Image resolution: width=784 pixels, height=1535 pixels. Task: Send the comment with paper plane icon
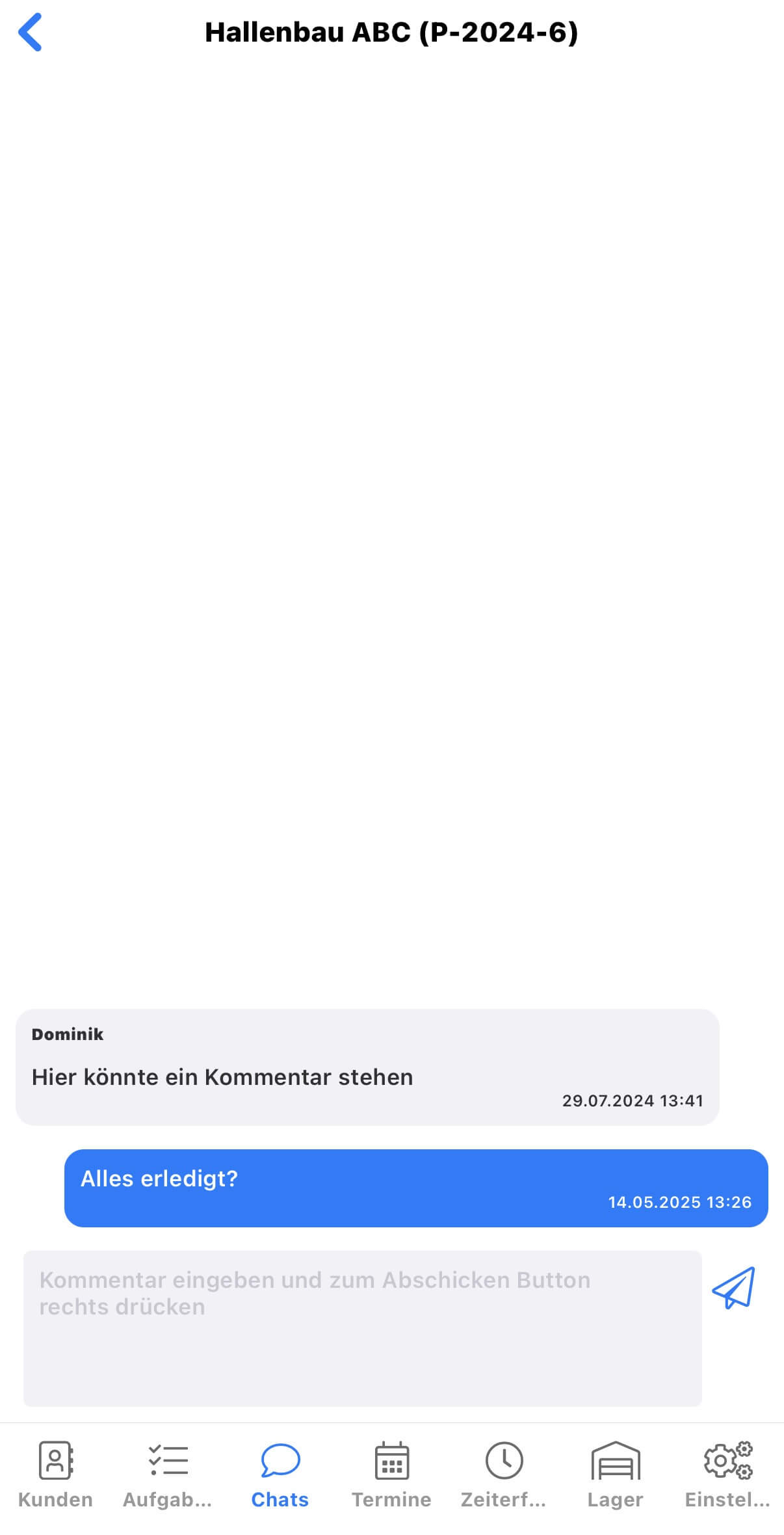point(733,1288)
